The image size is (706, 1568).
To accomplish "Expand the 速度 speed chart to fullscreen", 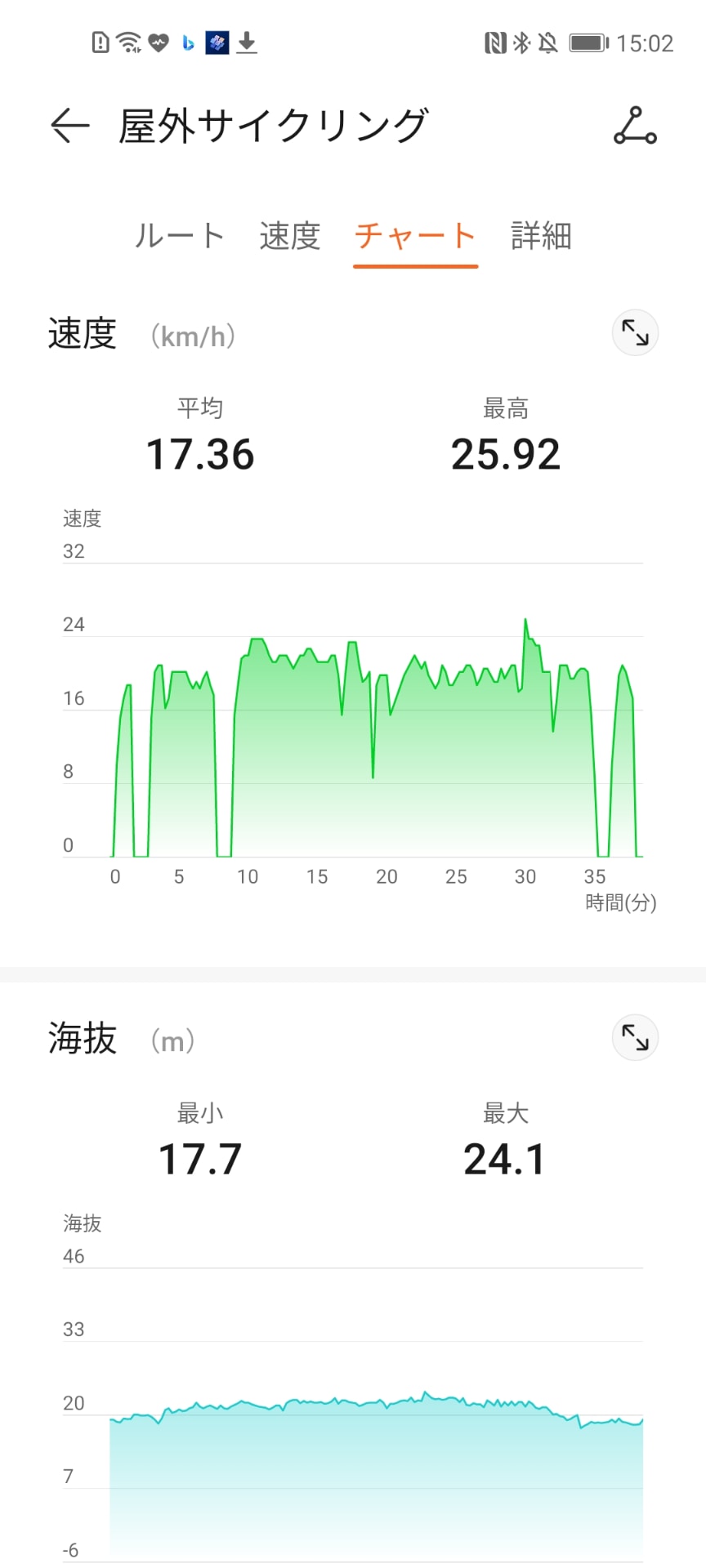I will (635, 332).
